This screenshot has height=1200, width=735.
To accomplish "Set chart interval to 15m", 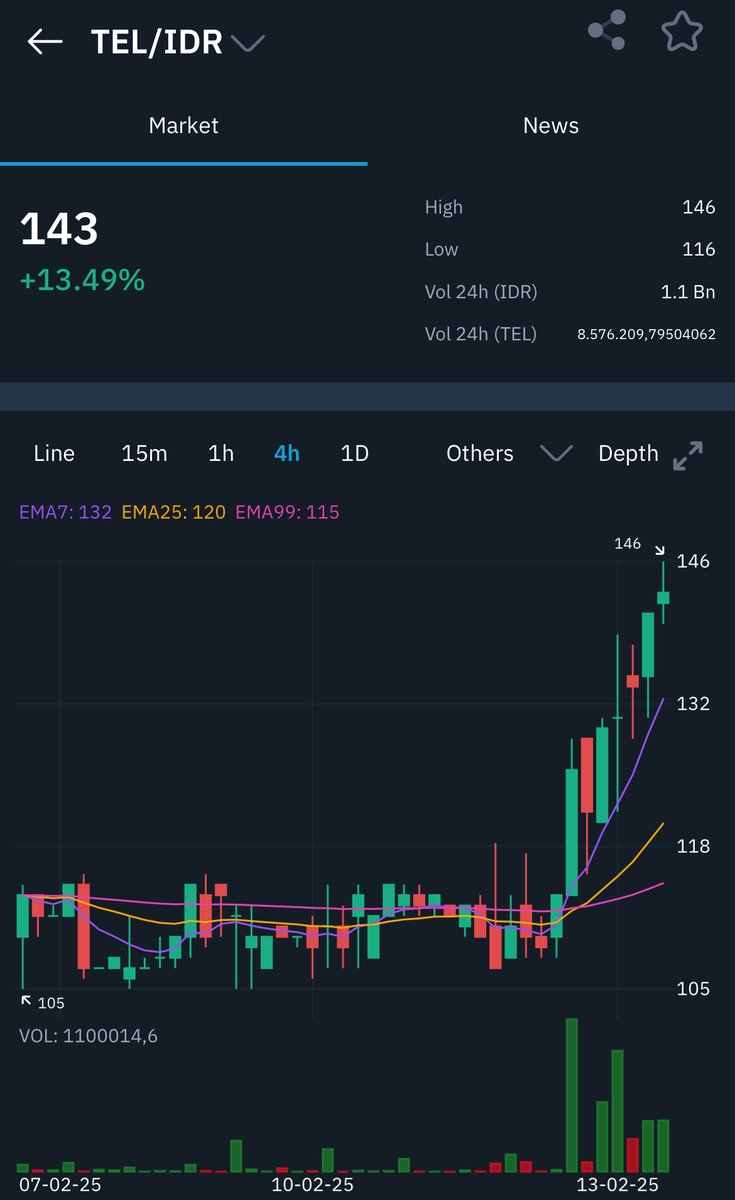I will (144, 453).
